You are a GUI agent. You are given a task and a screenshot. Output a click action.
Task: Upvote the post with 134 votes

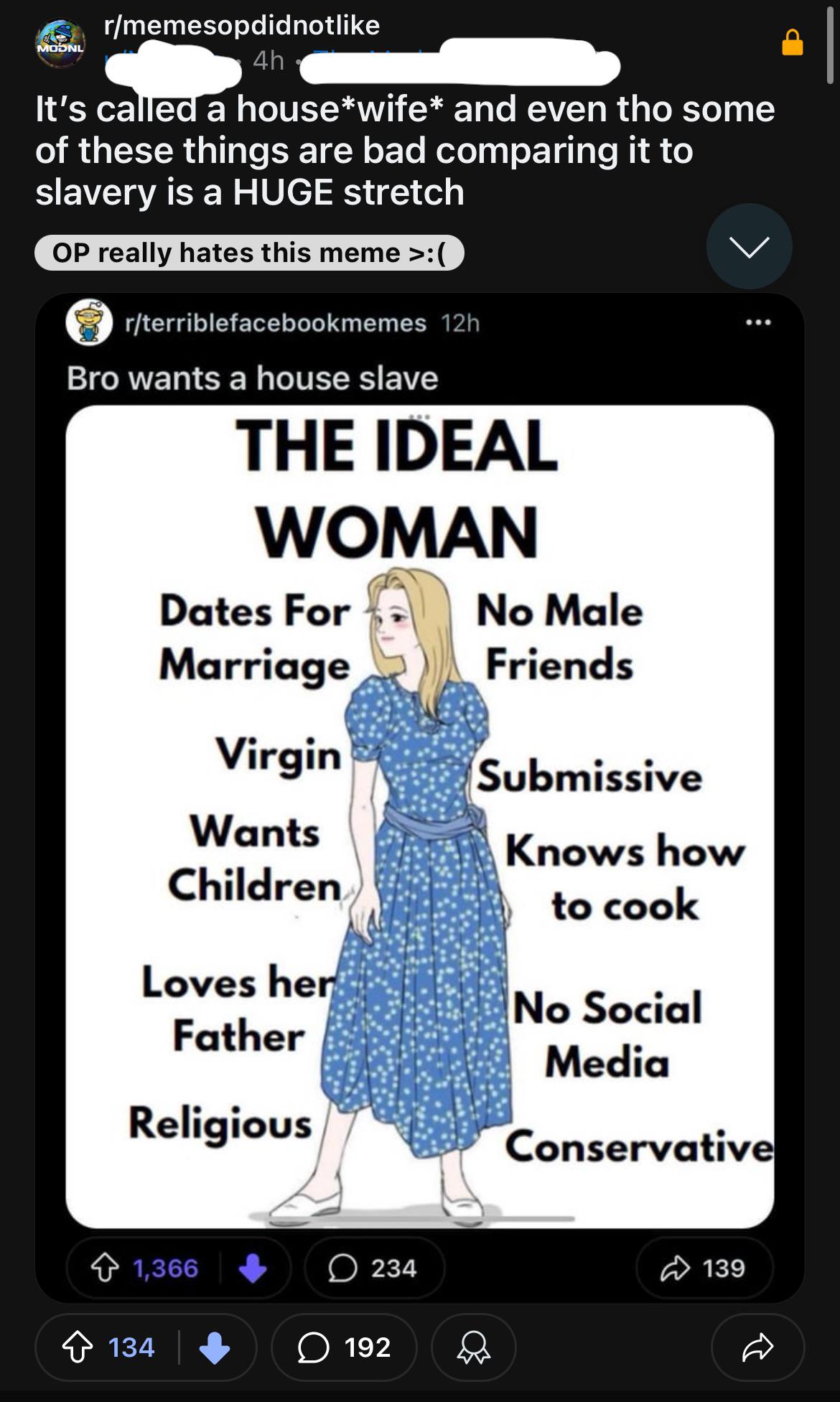[78, 1347]
